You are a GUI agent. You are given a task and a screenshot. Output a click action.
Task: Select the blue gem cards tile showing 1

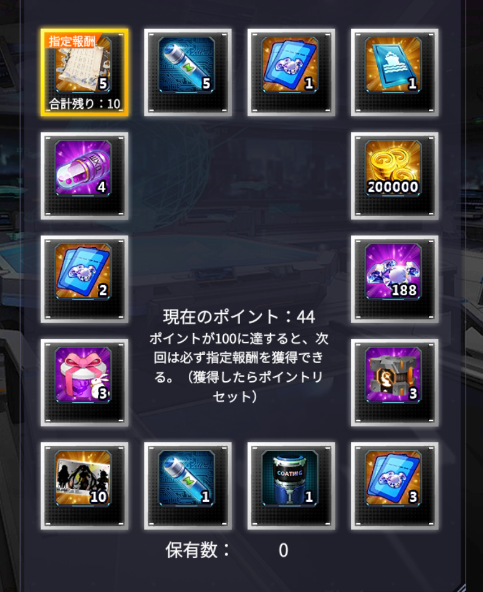coord(291,72)
